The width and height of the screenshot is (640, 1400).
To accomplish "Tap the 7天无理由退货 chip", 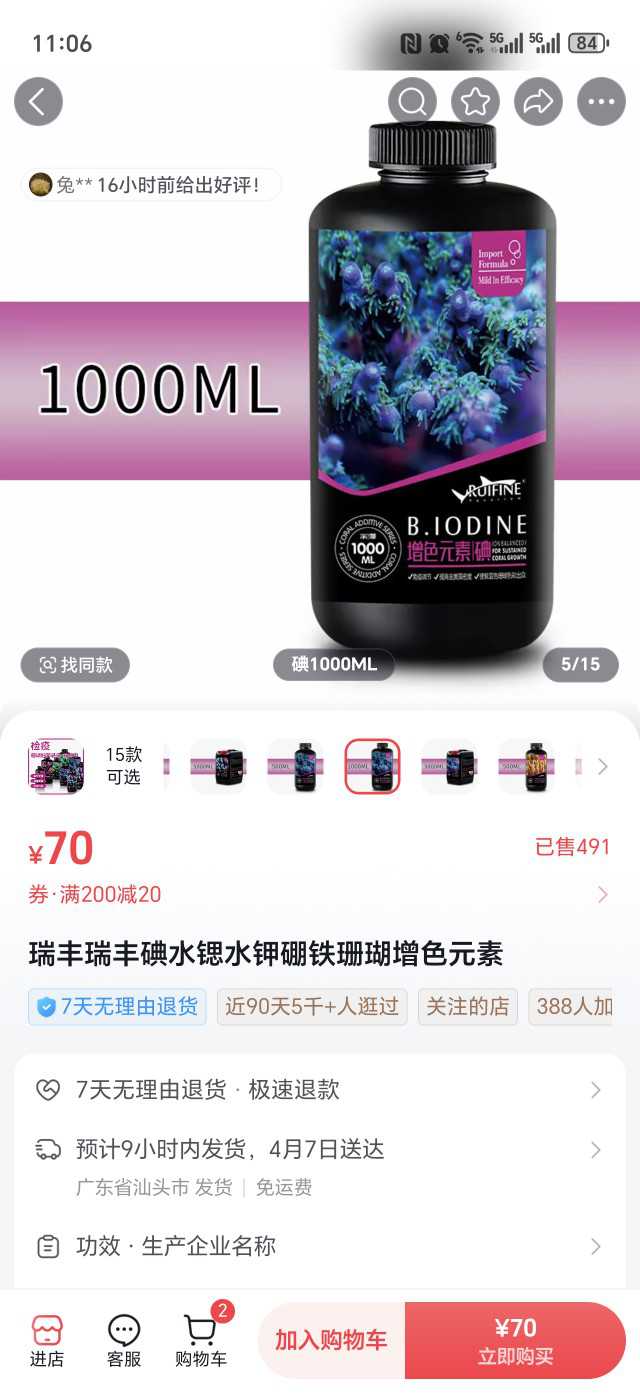I will (x=117, y=1006).
